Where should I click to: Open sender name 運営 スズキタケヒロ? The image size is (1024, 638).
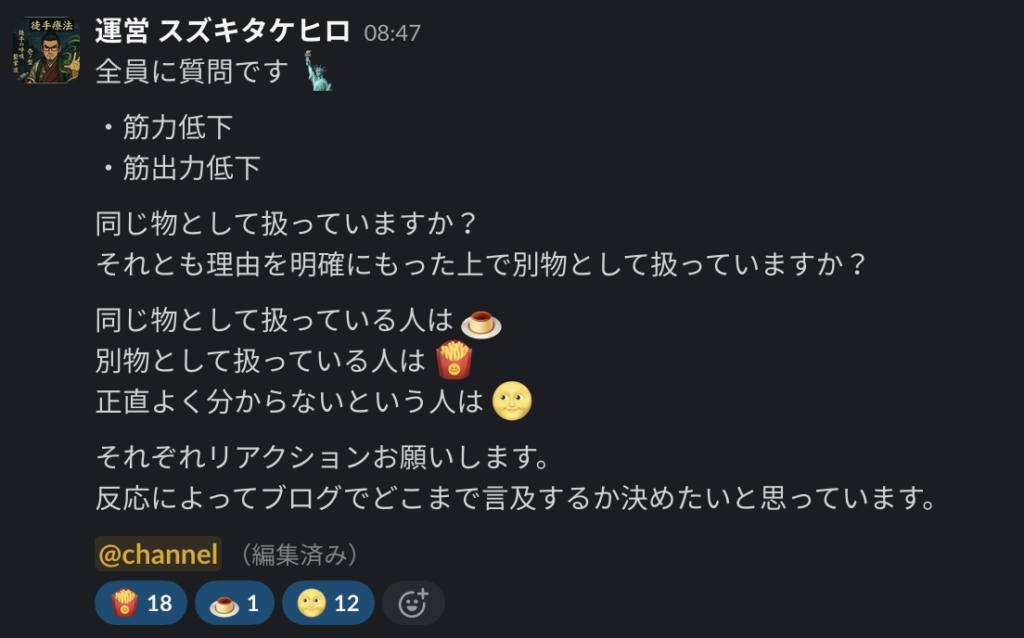[x=223, y=31]
